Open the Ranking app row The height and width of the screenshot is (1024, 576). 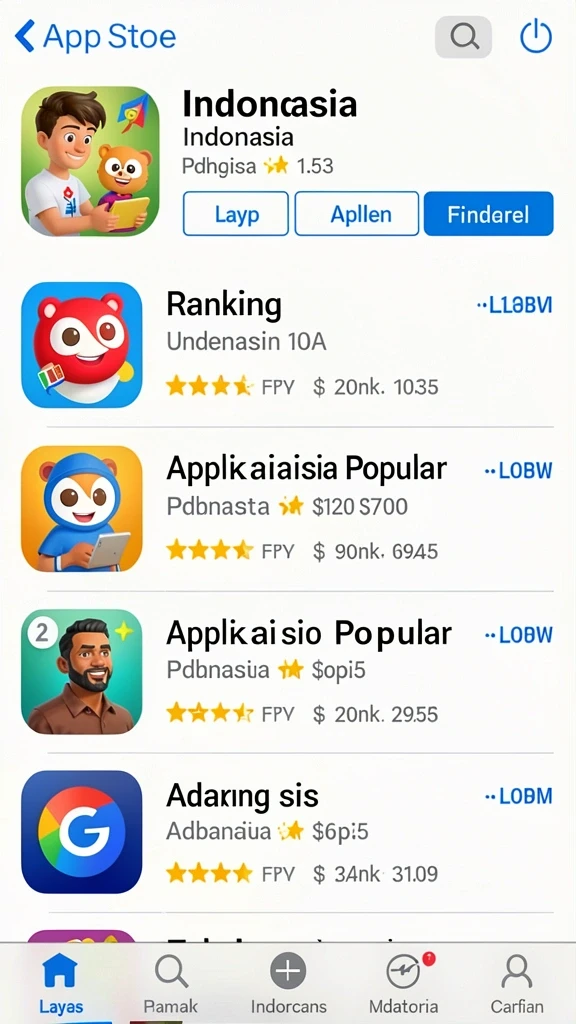287,345
